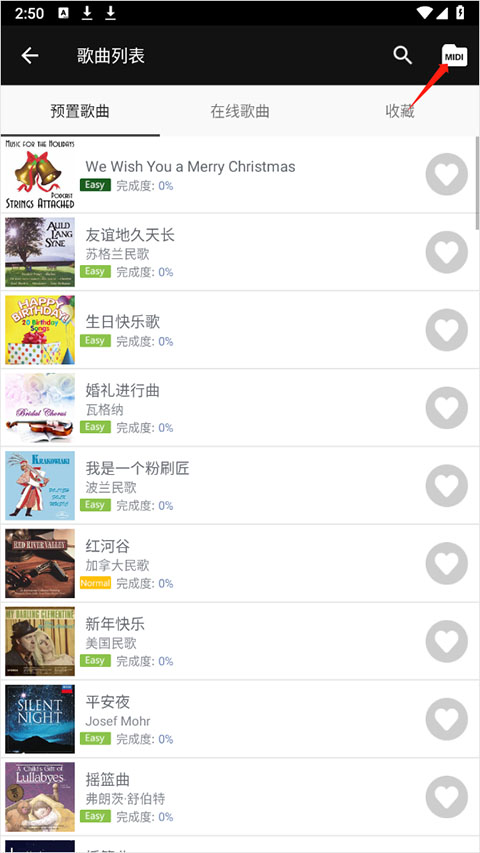Select the 预置歌曲 tab
This screenshot has height=853, width=480.
click(x=80, y=111)
